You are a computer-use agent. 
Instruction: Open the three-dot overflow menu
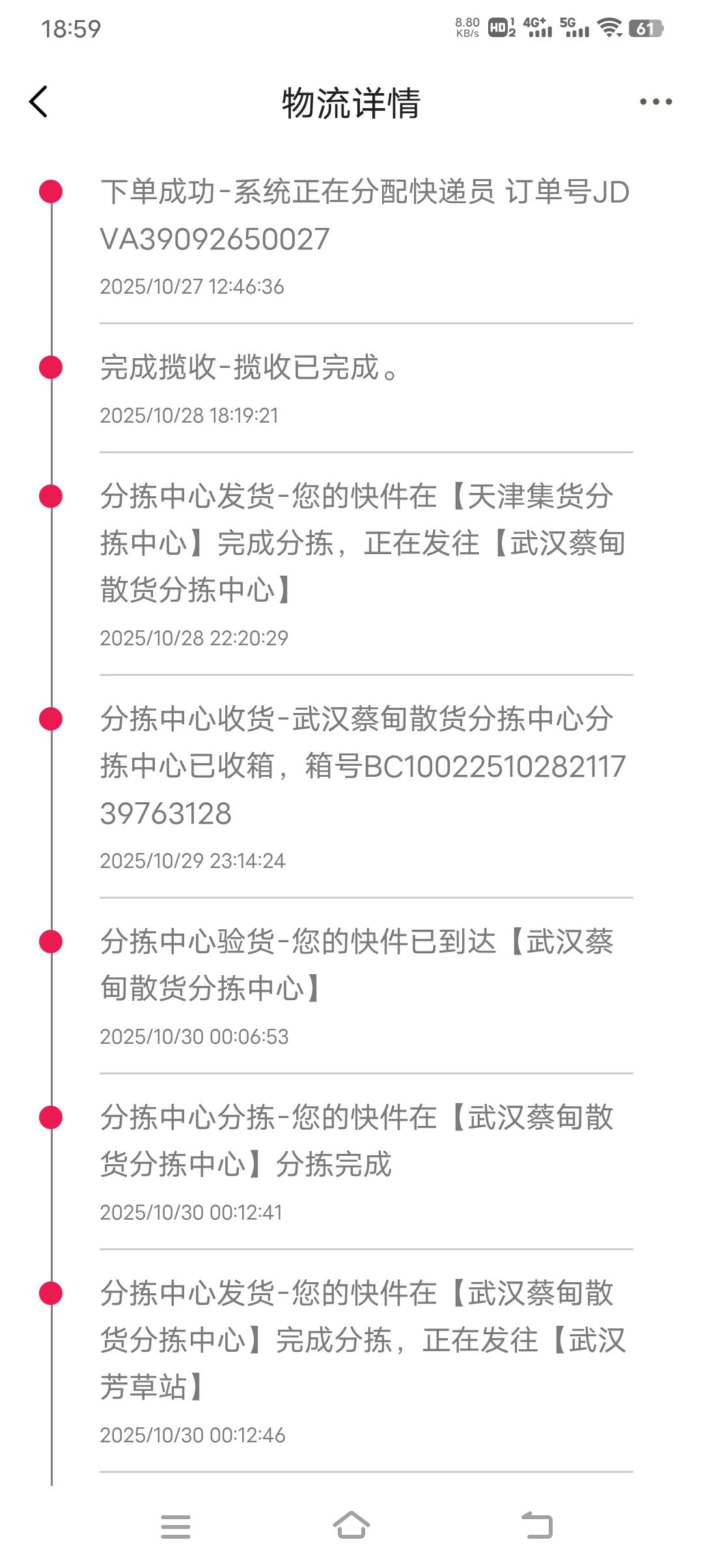pos(655,102)
